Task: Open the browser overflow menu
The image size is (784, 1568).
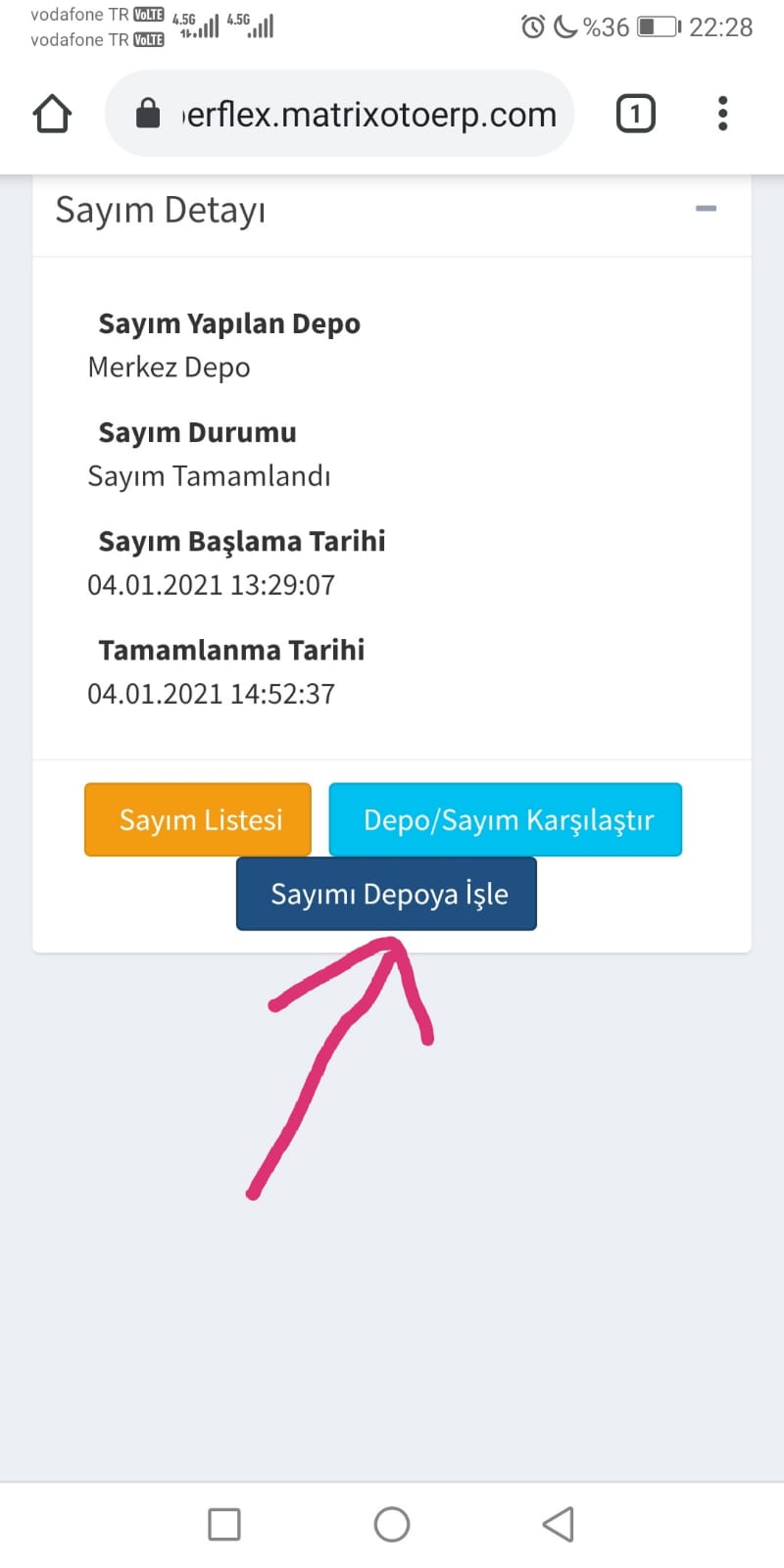Action: click(722, 114)
